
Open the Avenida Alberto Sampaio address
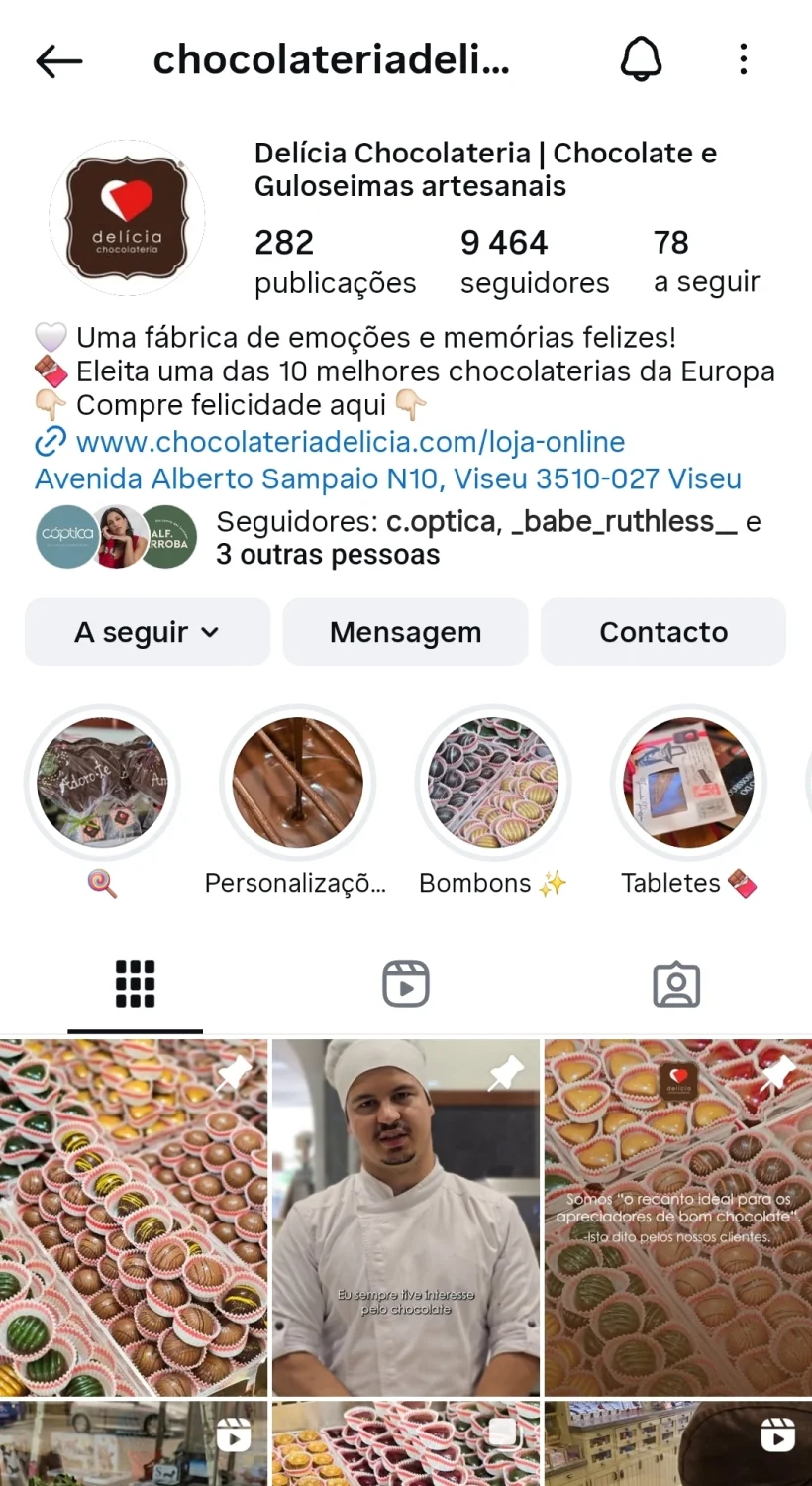click(x=388, y=479)
